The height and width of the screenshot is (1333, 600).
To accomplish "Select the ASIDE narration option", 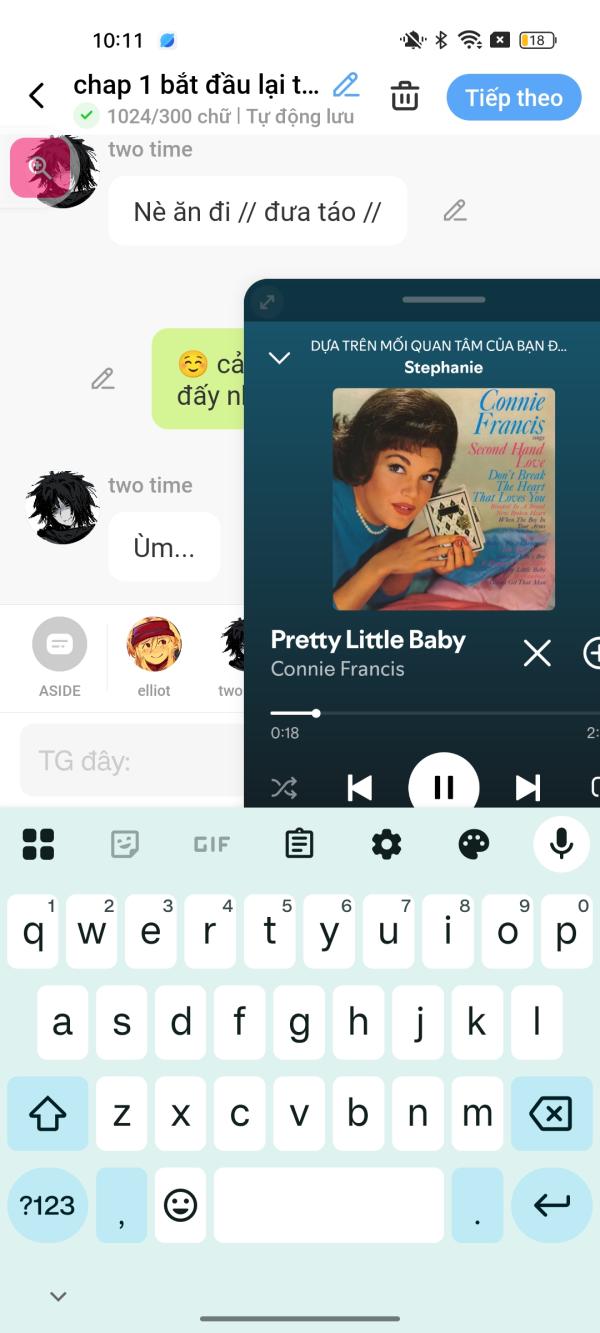I will pyautogui.click(x=60, y=655).
